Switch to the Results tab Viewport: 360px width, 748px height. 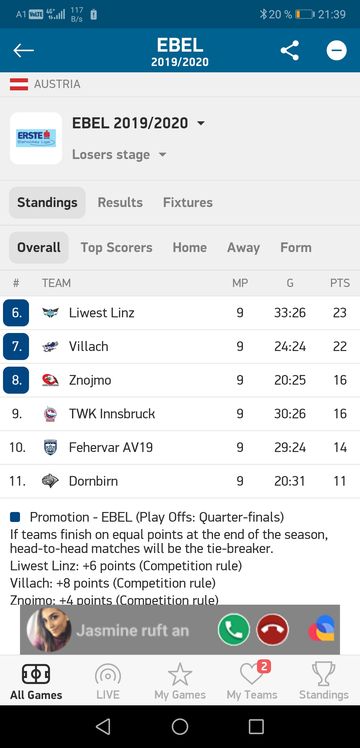pyautogui.click(x=120, y=202)
